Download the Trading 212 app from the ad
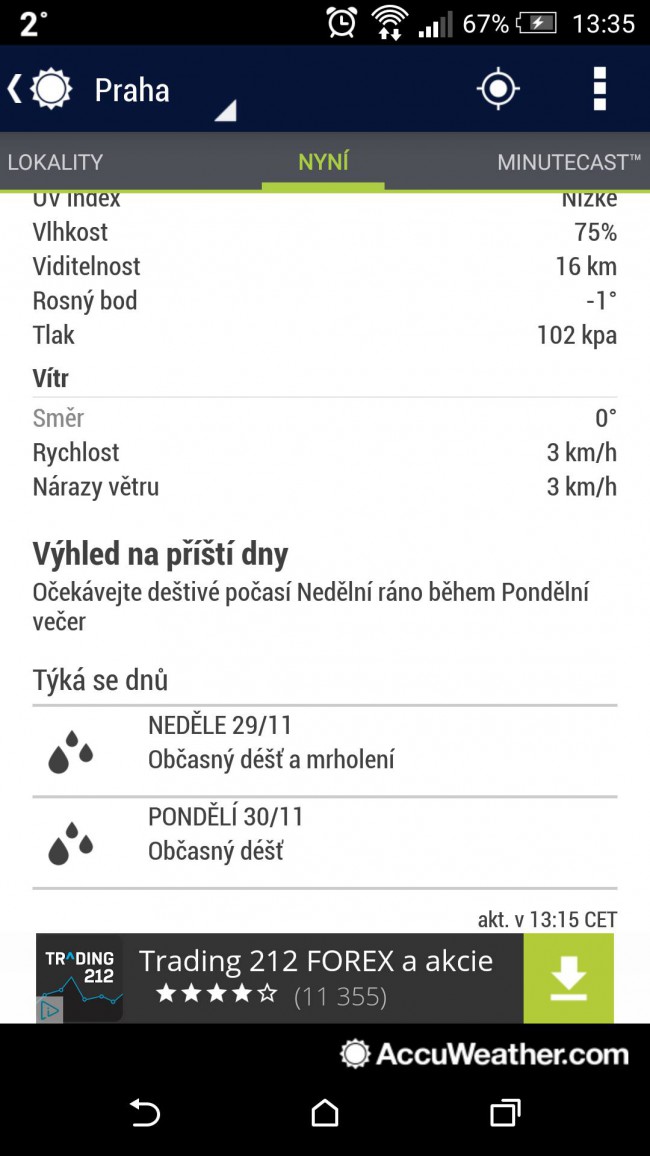 568,978
